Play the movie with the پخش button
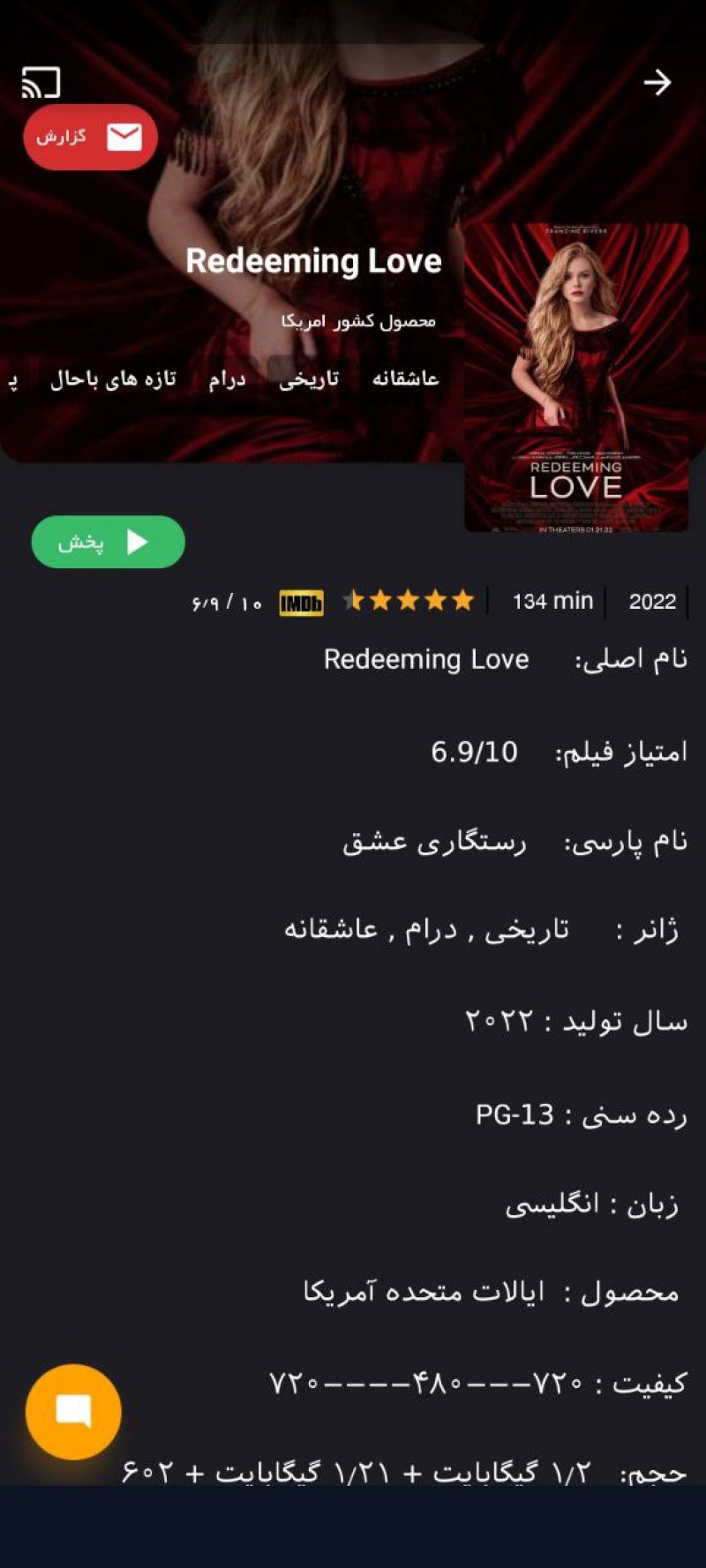 tap(108, 542)
